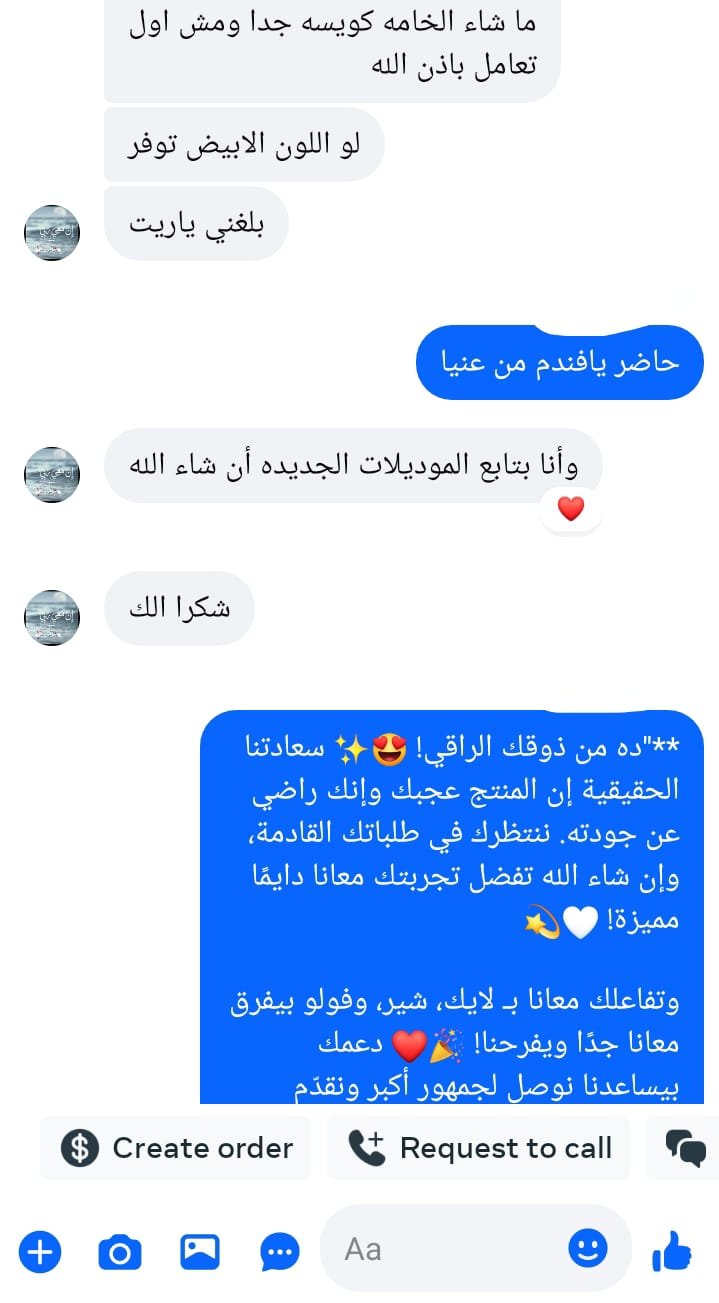This screenshot has width=719, height=1303.
Task: Tap the Create order button
Action: tap(176, 1148)
